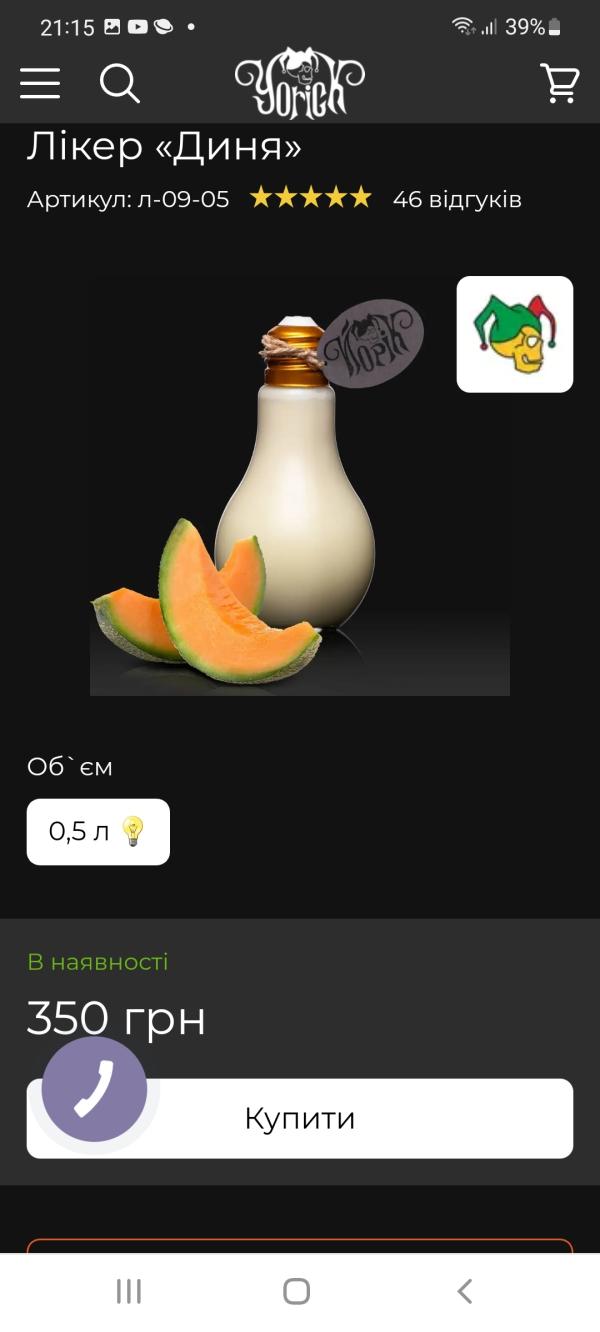Screen dimensions: 600x1332
Task: Go to Yorick homepage via logo
Action: click(299, 82)
